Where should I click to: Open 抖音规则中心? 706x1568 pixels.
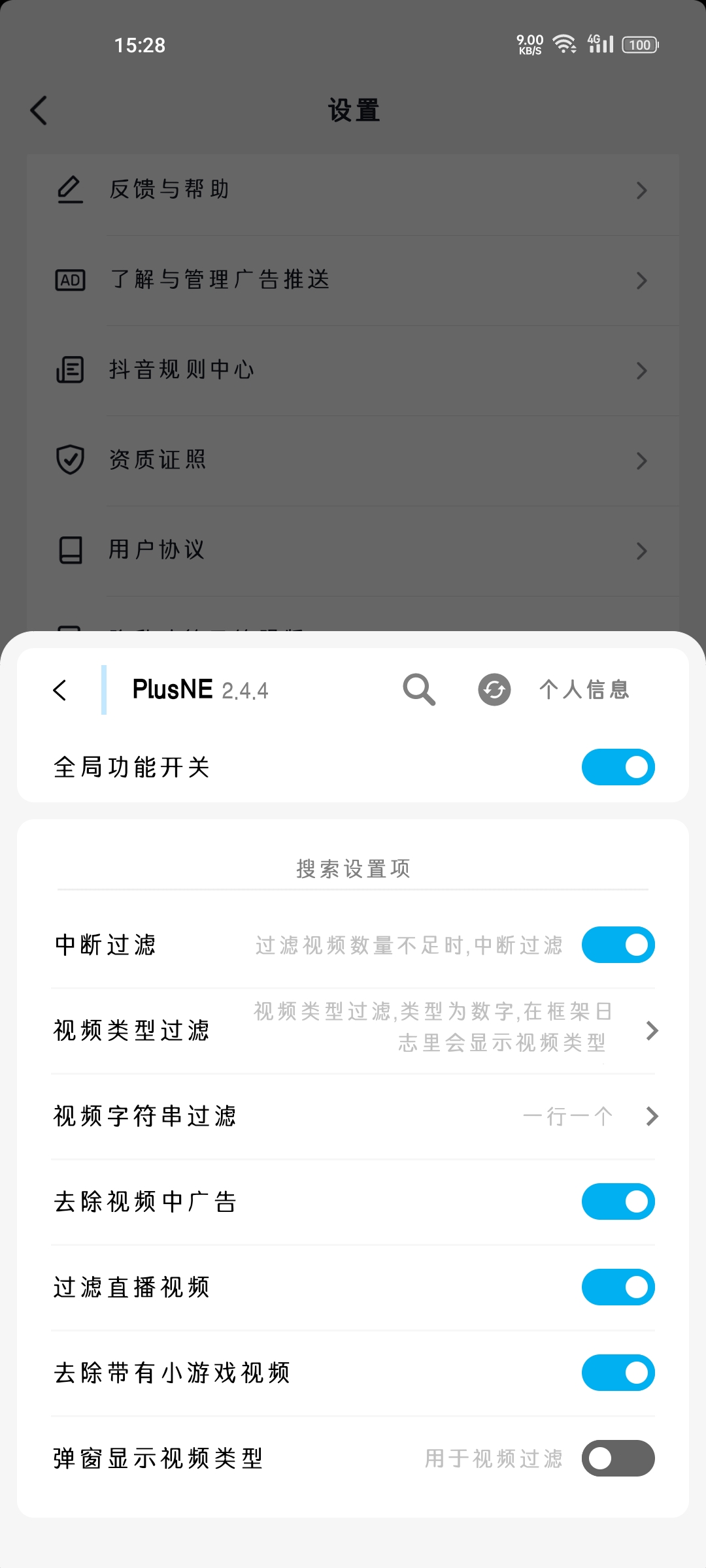coord(353,370)
